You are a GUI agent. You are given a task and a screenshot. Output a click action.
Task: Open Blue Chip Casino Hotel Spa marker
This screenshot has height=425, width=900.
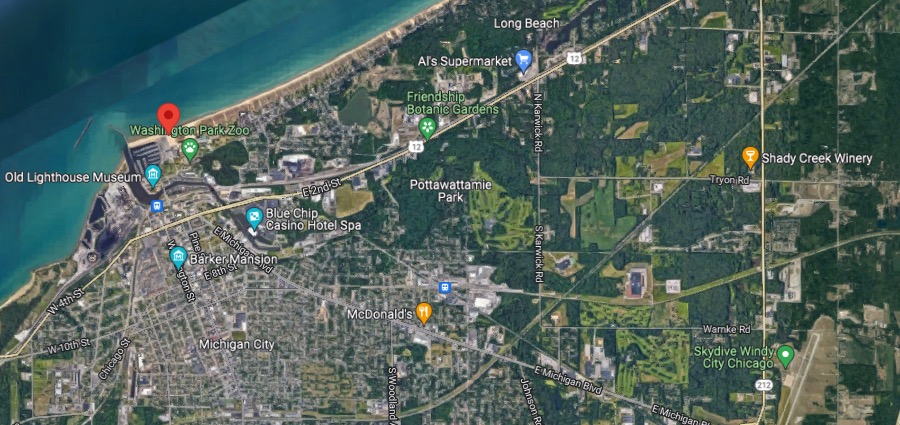click(255, 217)
